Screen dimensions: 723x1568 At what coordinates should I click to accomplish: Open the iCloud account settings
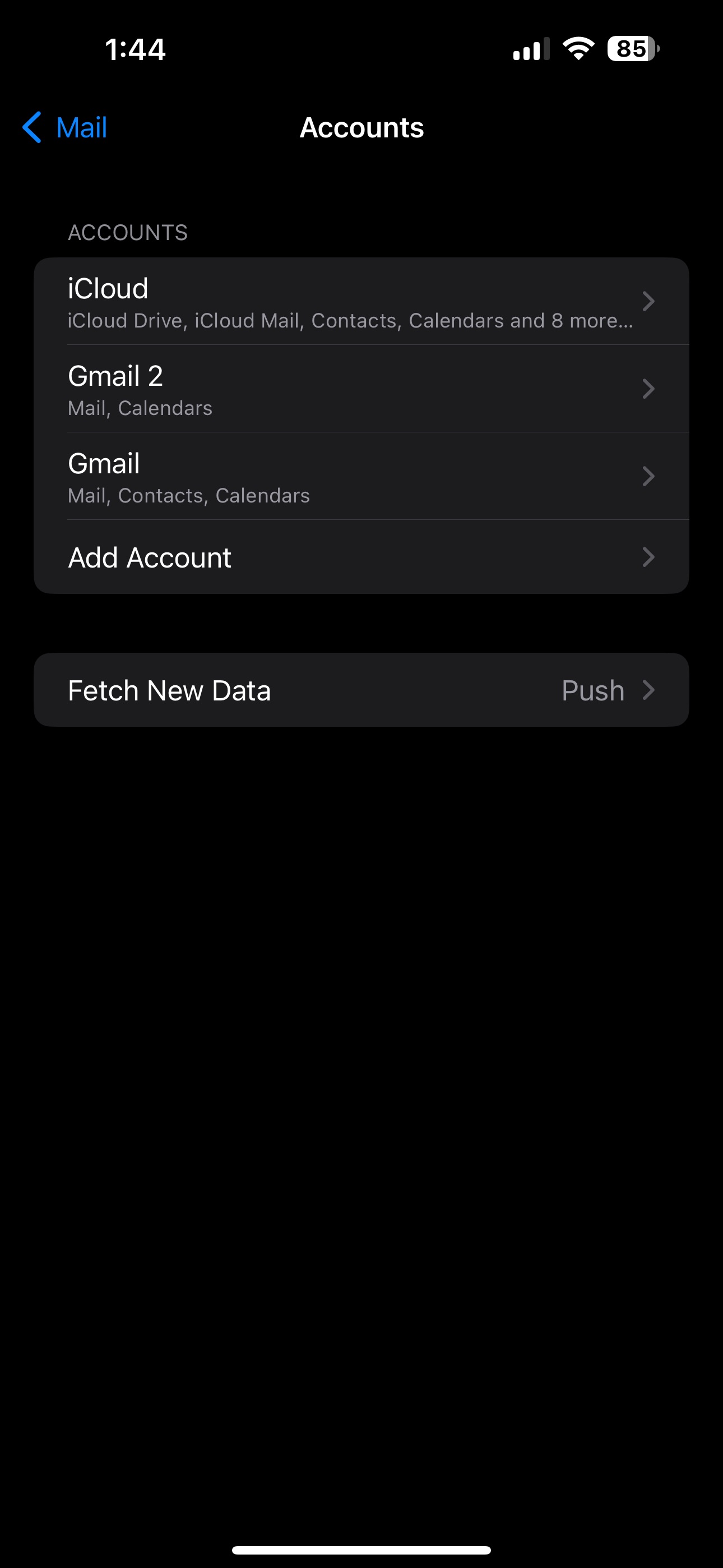[x=361, y=302]
